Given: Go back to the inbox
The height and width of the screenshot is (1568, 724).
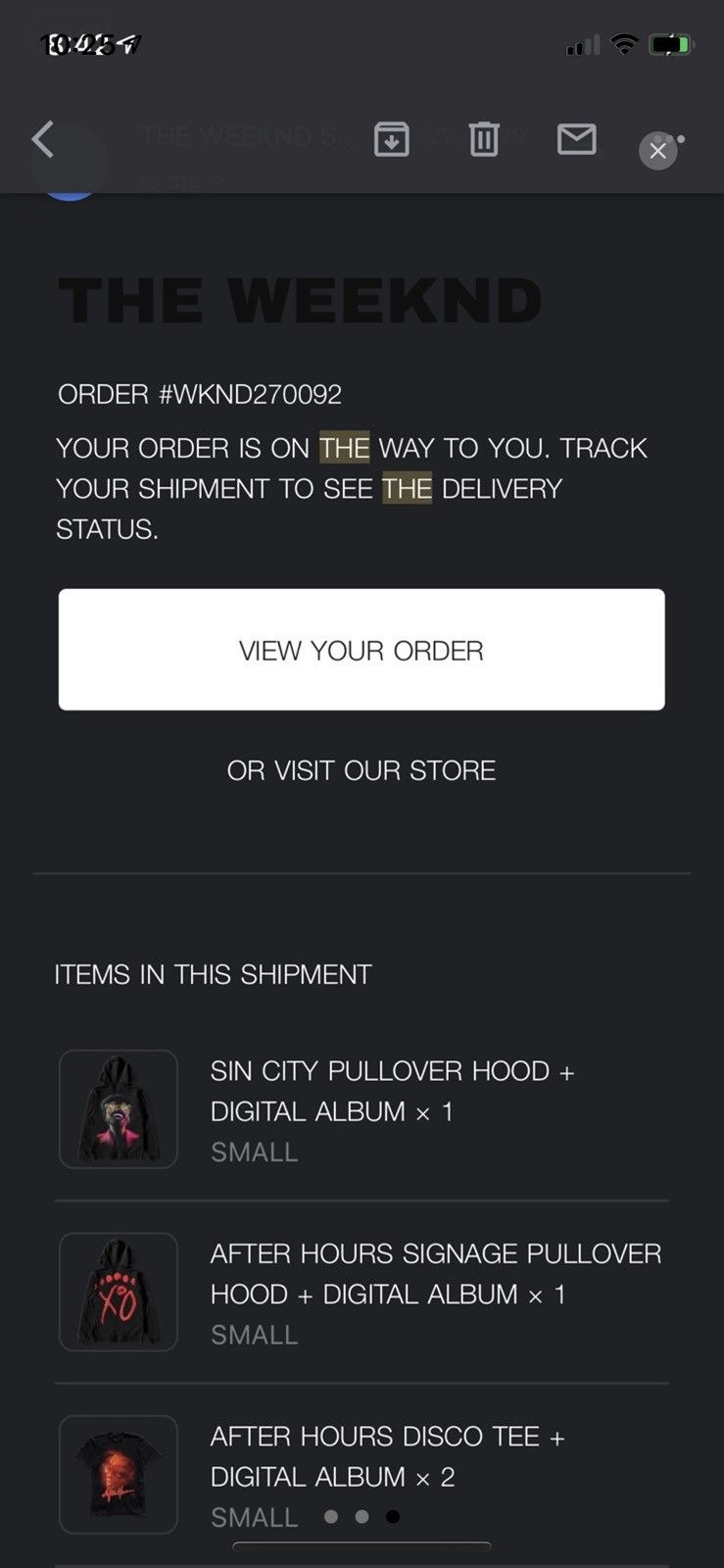Looking at the screenshot, I should (42, 139).
